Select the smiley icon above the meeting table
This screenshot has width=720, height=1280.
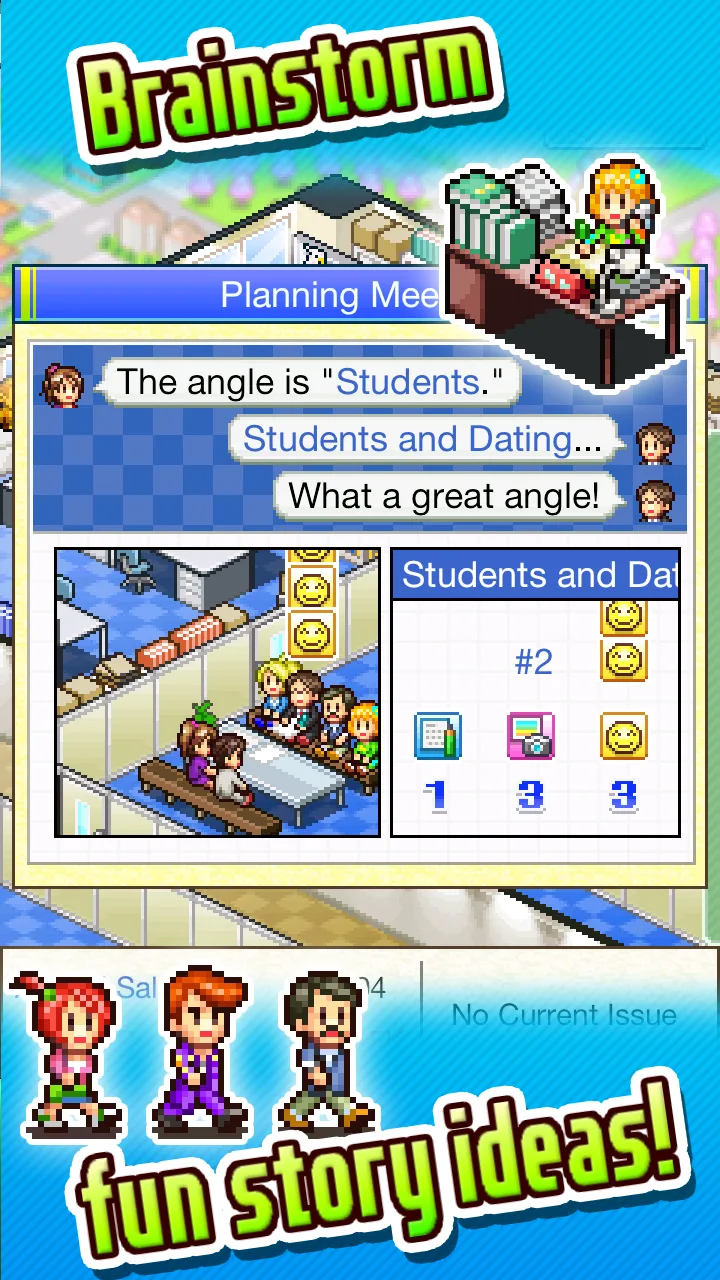point(311,632)
